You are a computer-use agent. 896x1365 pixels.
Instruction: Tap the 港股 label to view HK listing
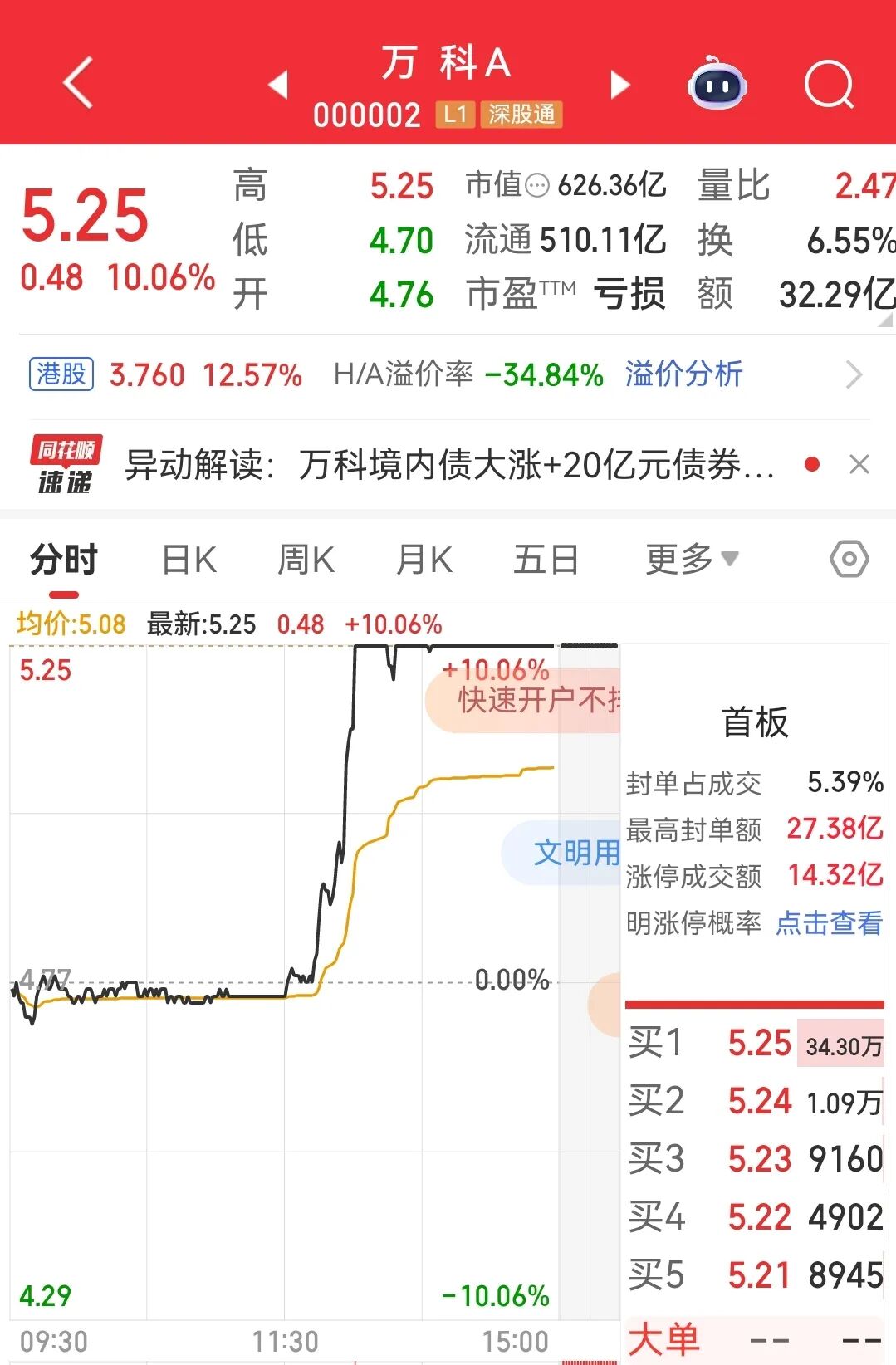[60, 374]
